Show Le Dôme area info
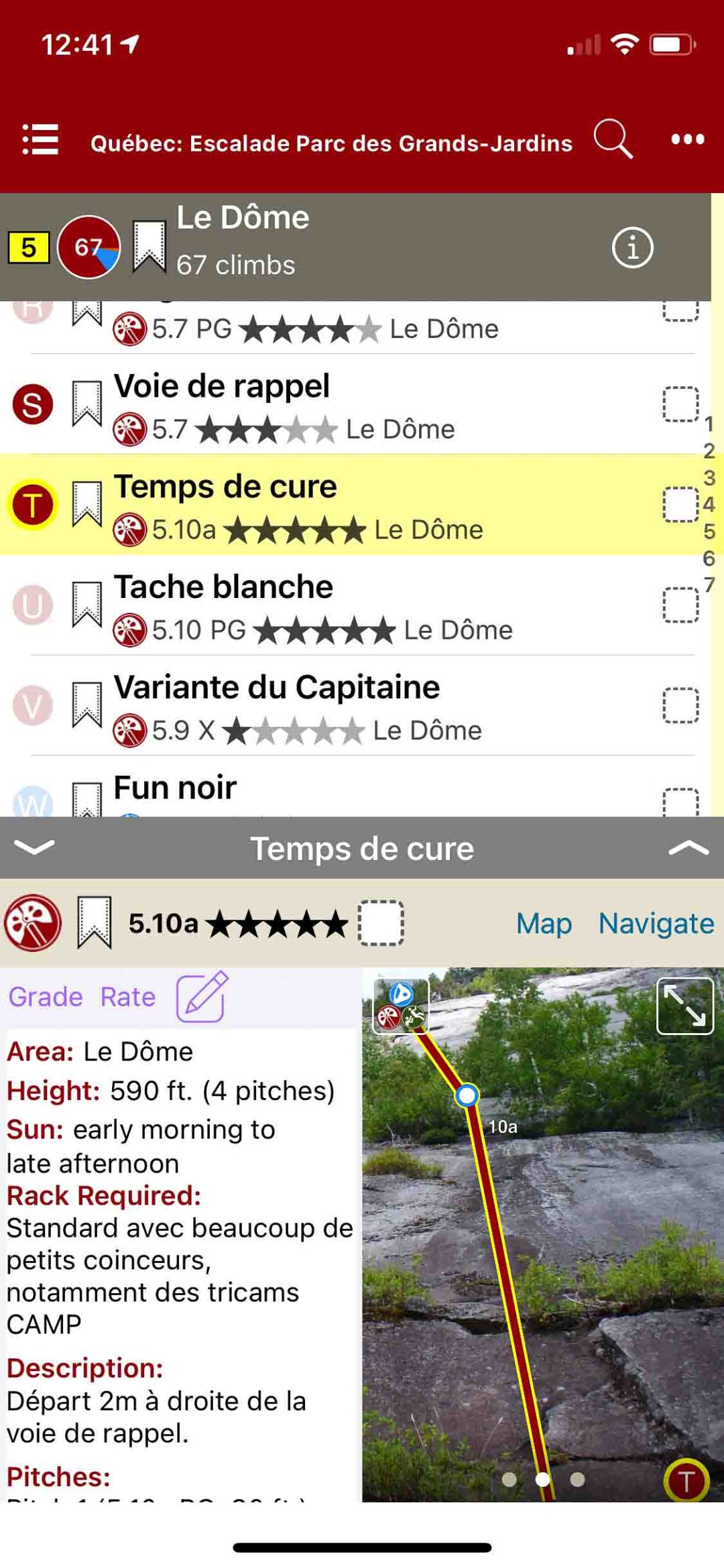Viewport: 724px width, 1568px height. point(632,247)
